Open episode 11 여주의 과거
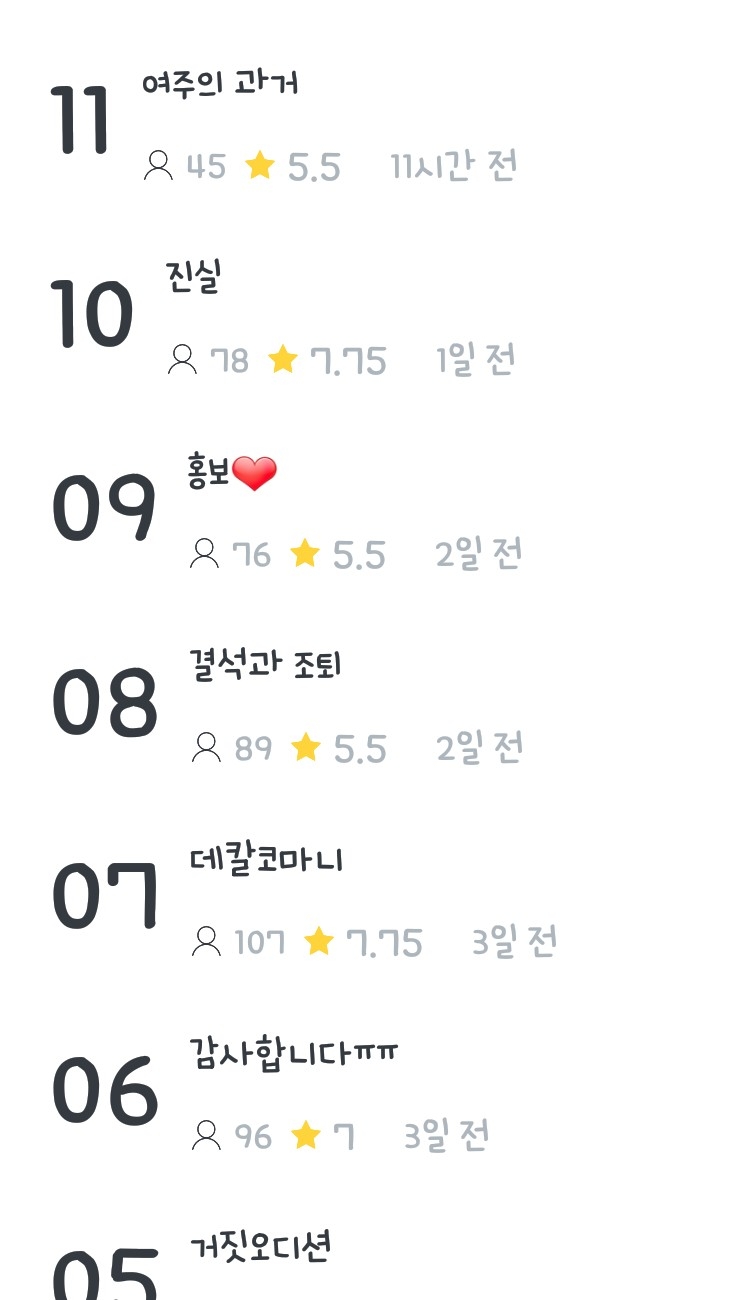Viewport: 731px width, 1300px height. click(365, 124)
